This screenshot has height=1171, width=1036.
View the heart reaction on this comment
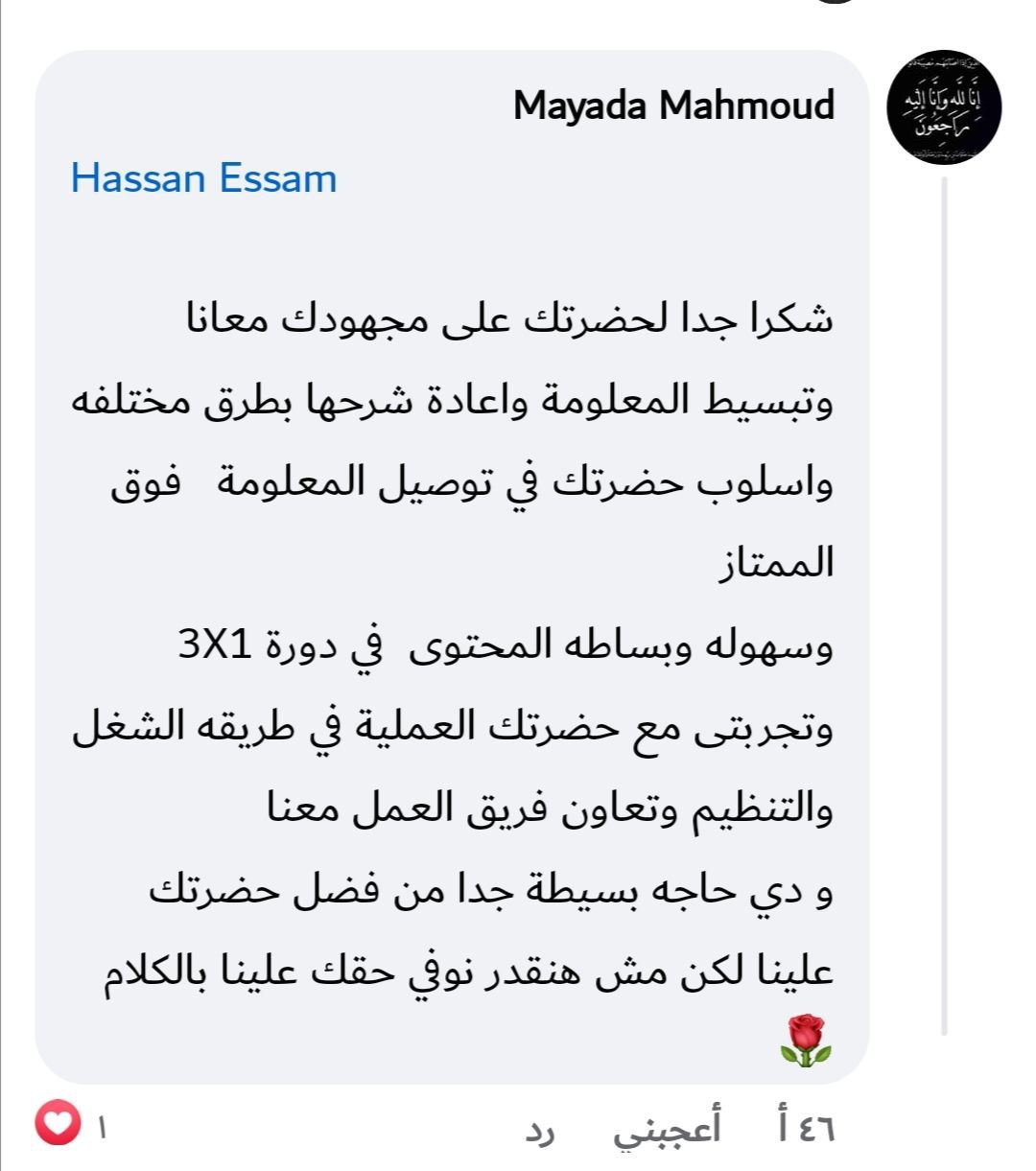click(x=59, y=1123)
